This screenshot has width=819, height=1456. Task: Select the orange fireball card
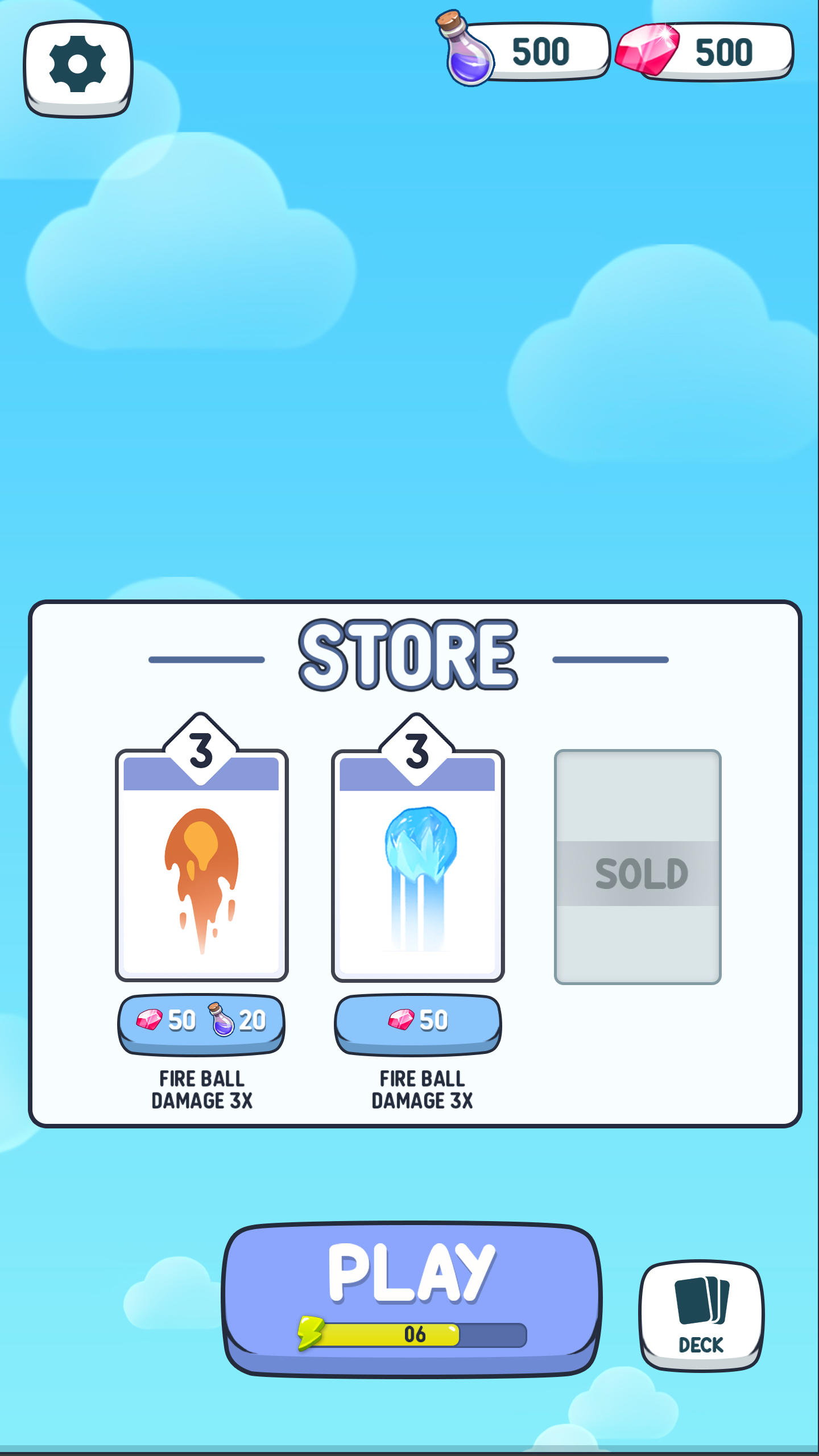(201, 847)
